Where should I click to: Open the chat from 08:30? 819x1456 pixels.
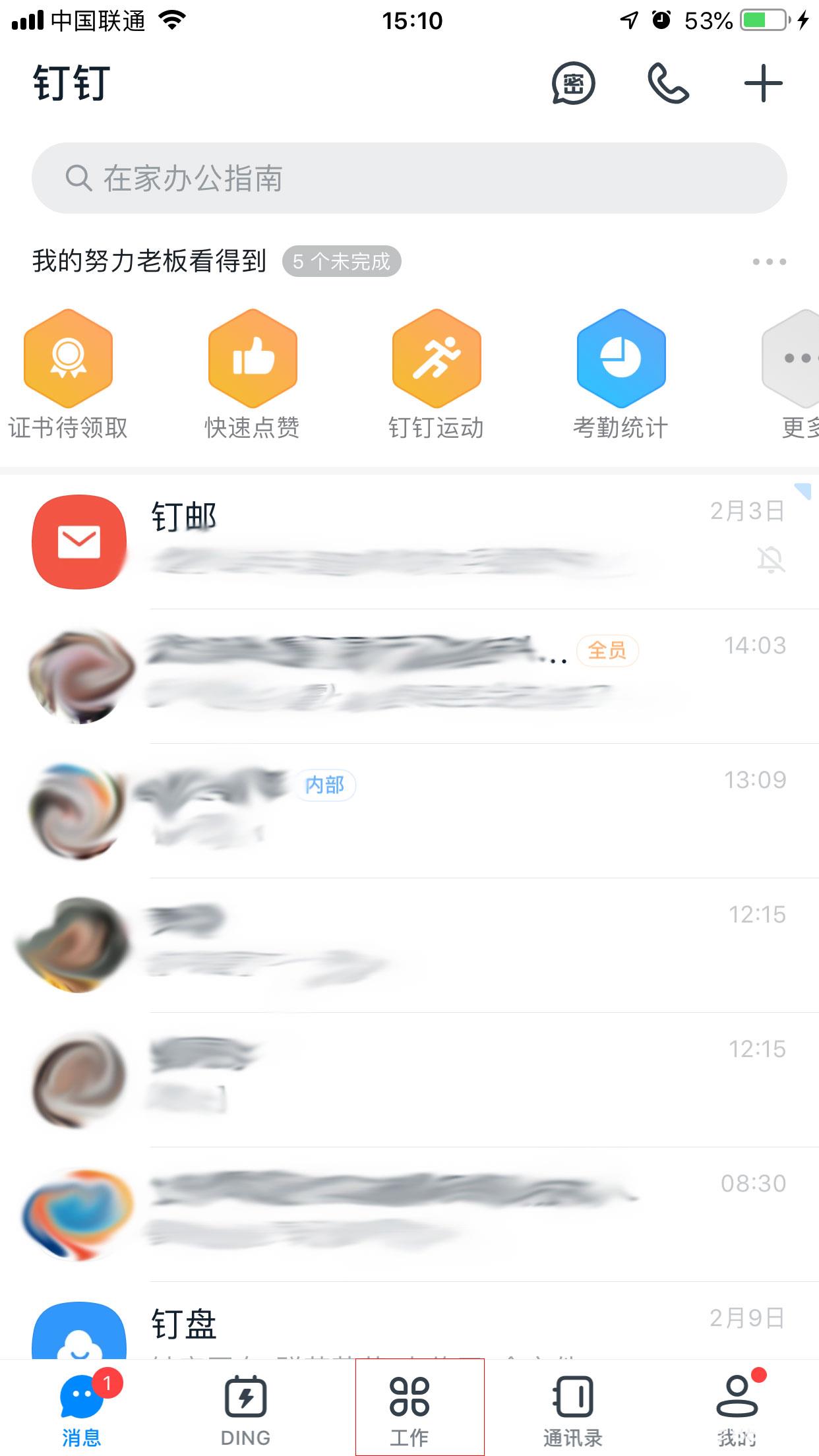pos(409,1213)
